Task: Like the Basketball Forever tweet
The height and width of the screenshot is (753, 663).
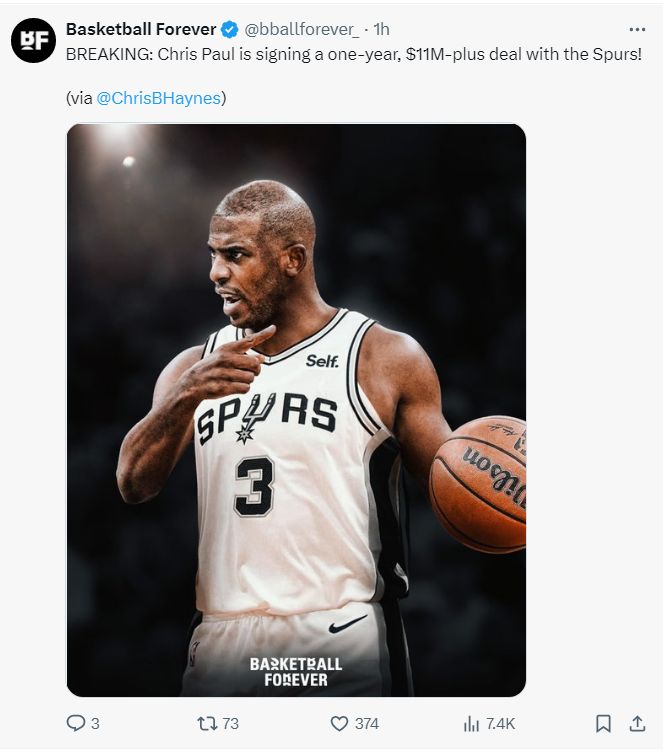Action: pyautogui.click(x=340, y=723)
